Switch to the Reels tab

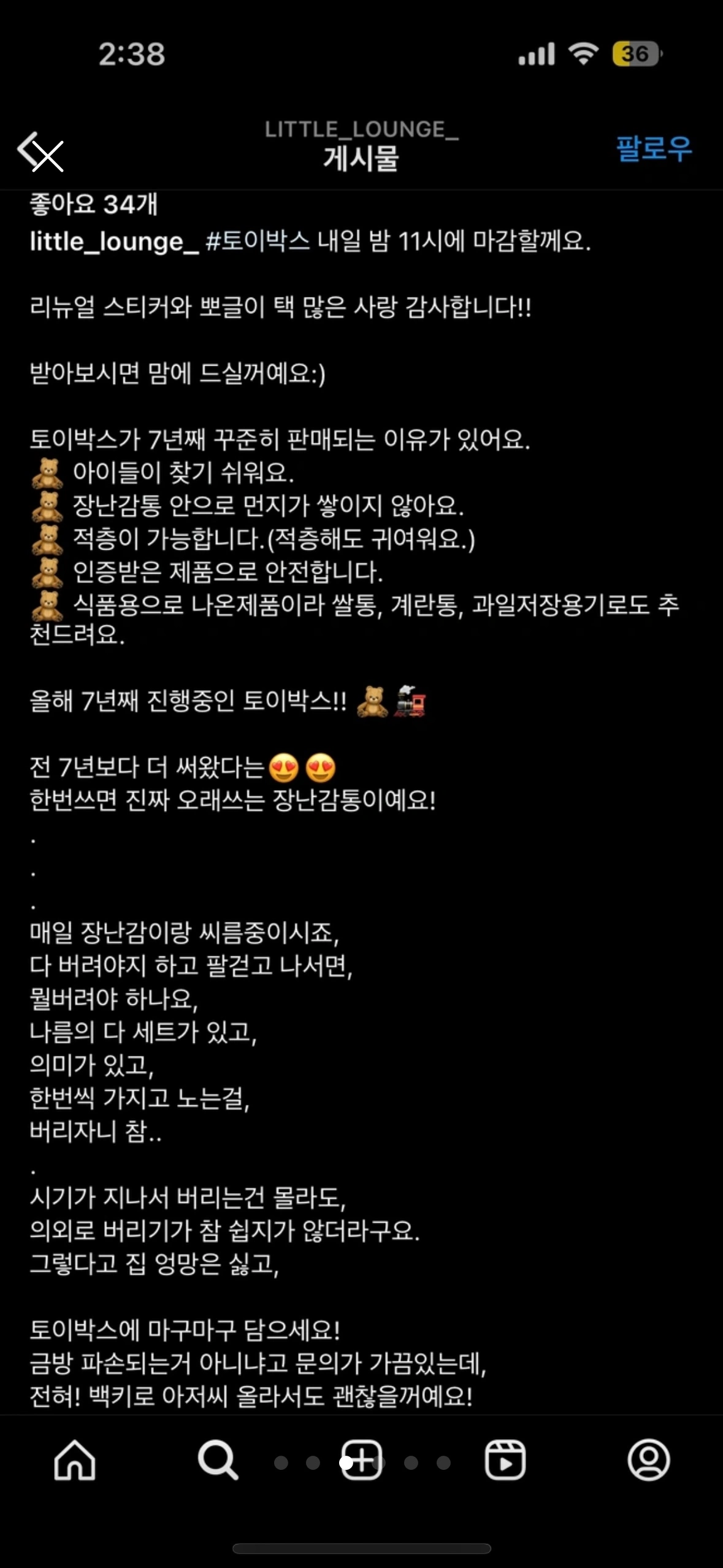click(x=505, y=1460)
